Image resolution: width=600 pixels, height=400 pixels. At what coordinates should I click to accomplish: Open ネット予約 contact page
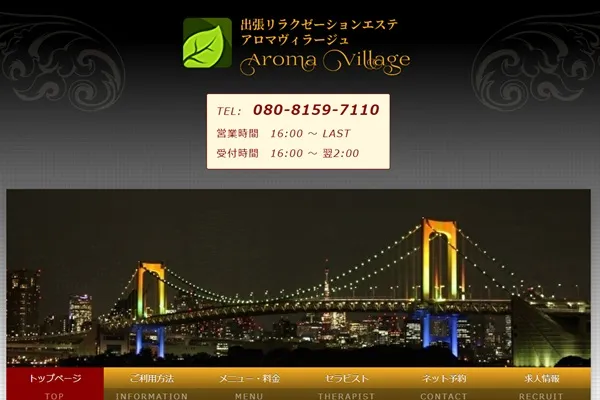click(444, 384)
